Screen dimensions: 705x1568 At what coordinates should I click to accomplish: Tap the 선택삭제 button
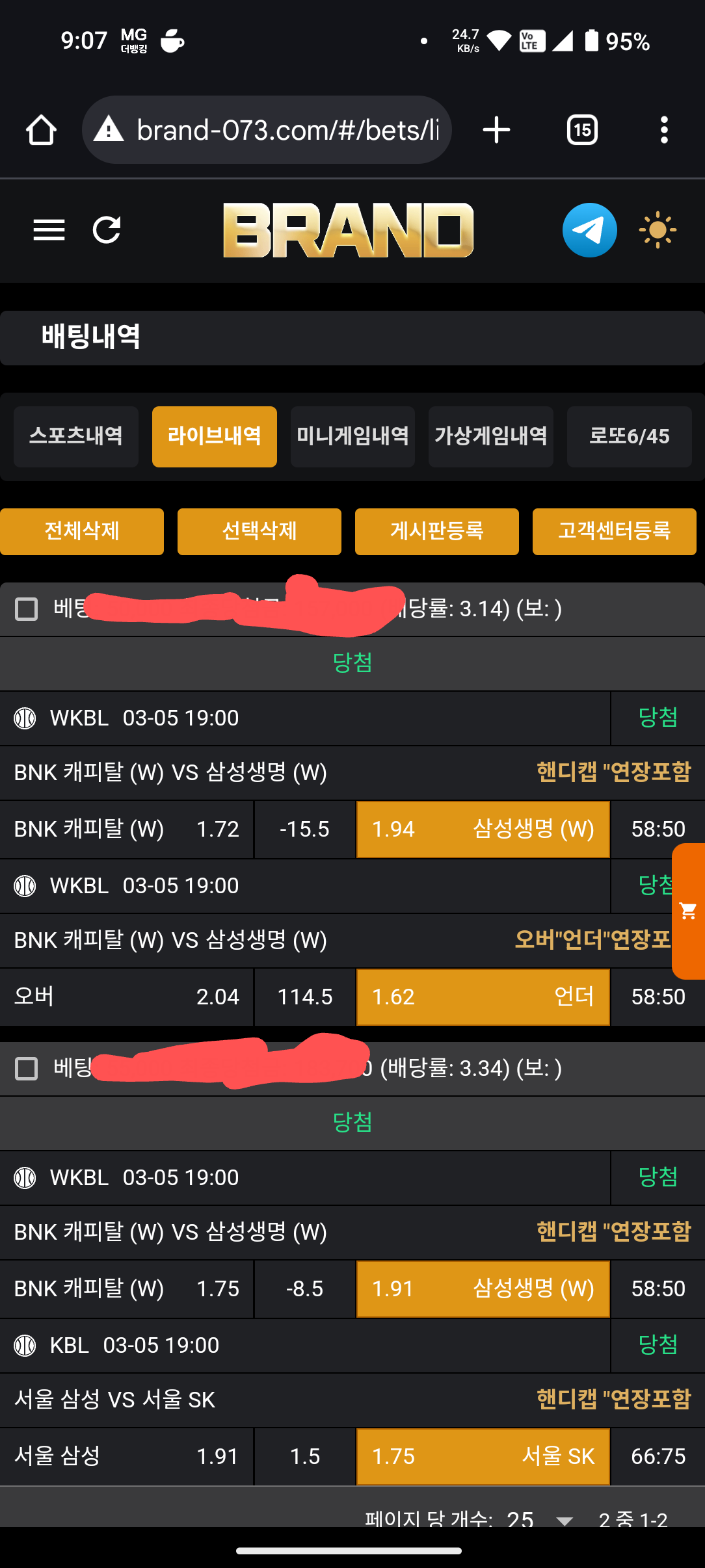pyautogui.click(x=259, y=531)
